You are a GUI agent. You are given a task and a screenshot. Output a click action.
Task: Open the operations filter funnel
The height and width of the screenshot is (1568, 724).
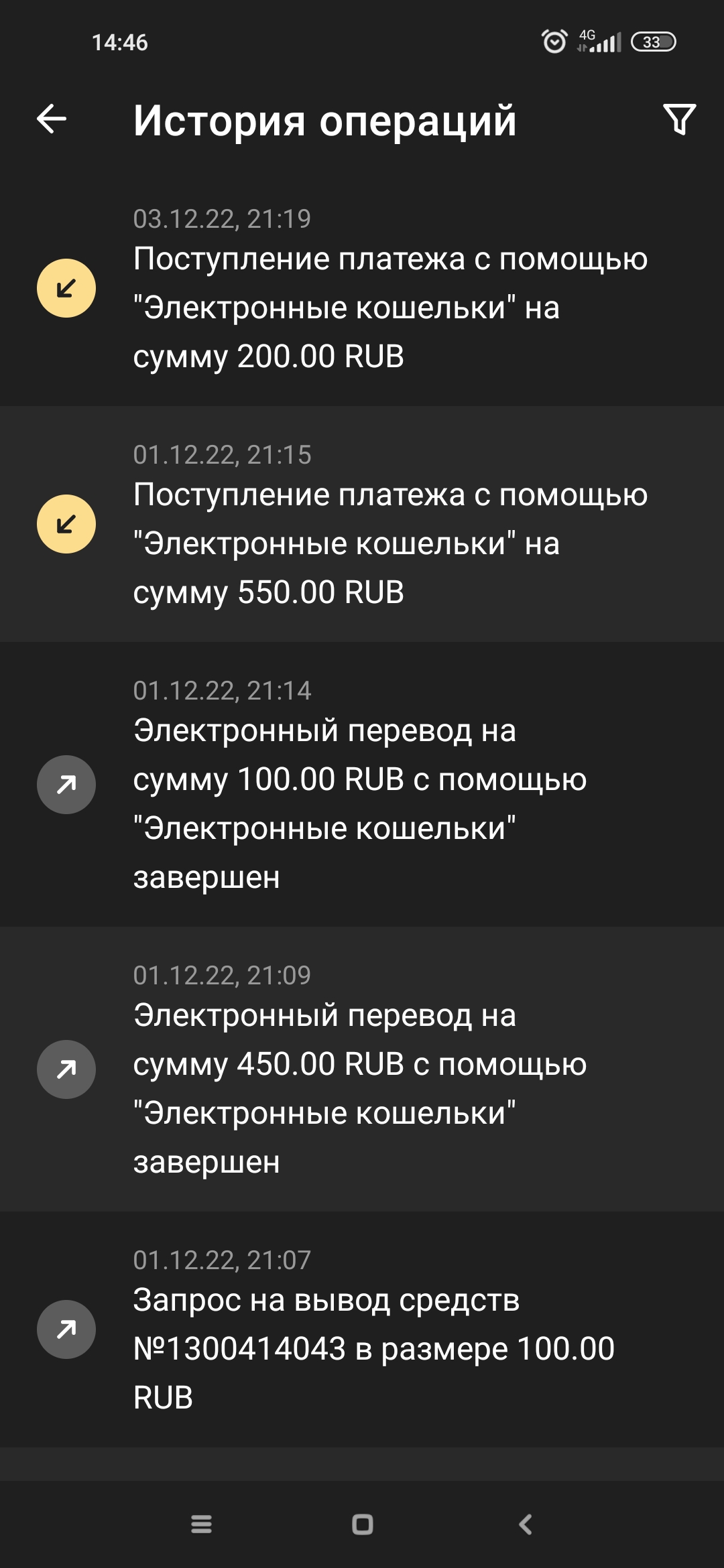coord(679,119)
